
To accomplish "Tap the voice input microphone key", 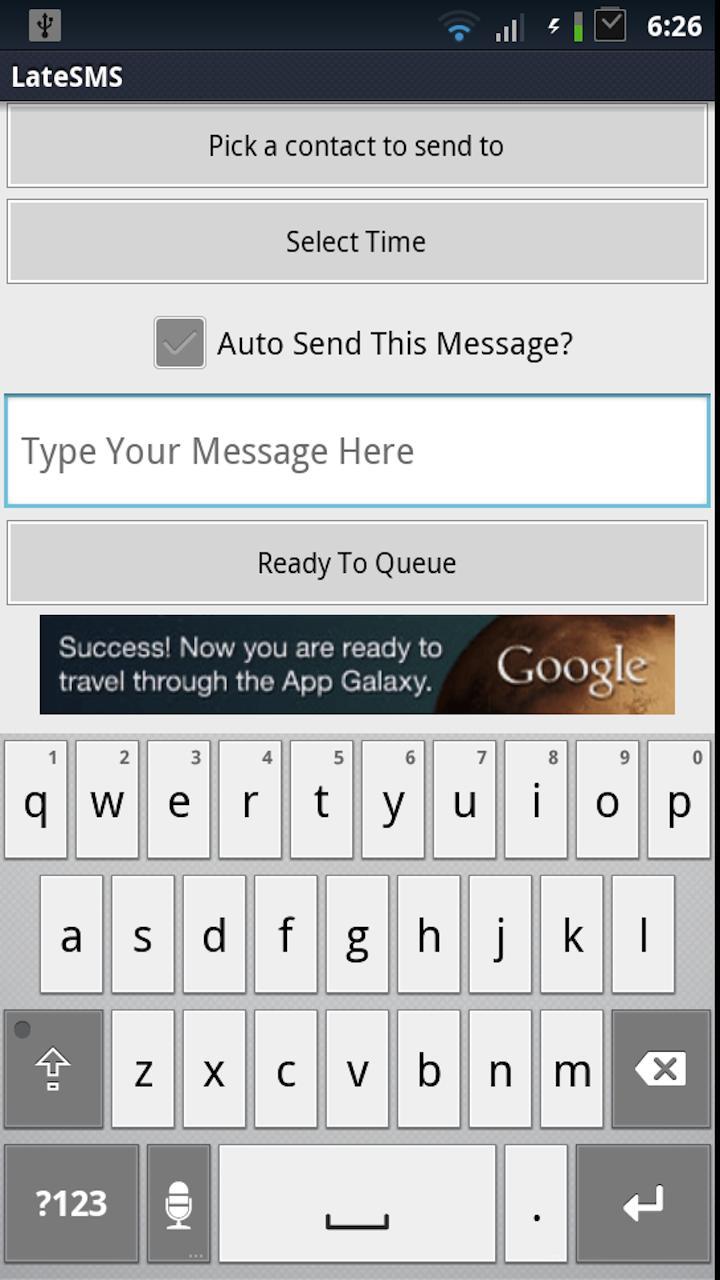I will tap(178, 1204).
